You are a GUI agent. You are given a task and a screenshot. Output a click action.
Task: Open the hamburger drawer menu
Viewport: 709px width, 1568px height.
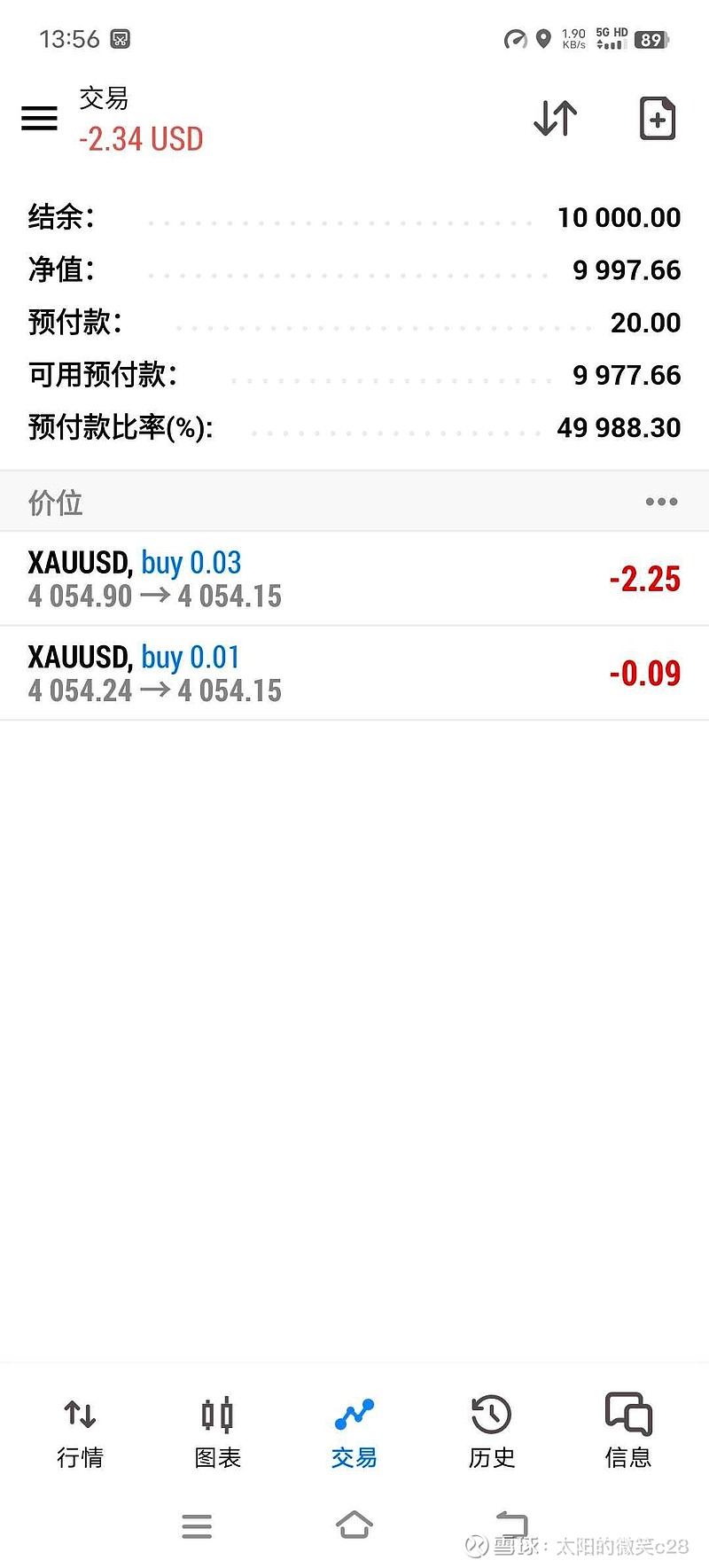(39, 118)
